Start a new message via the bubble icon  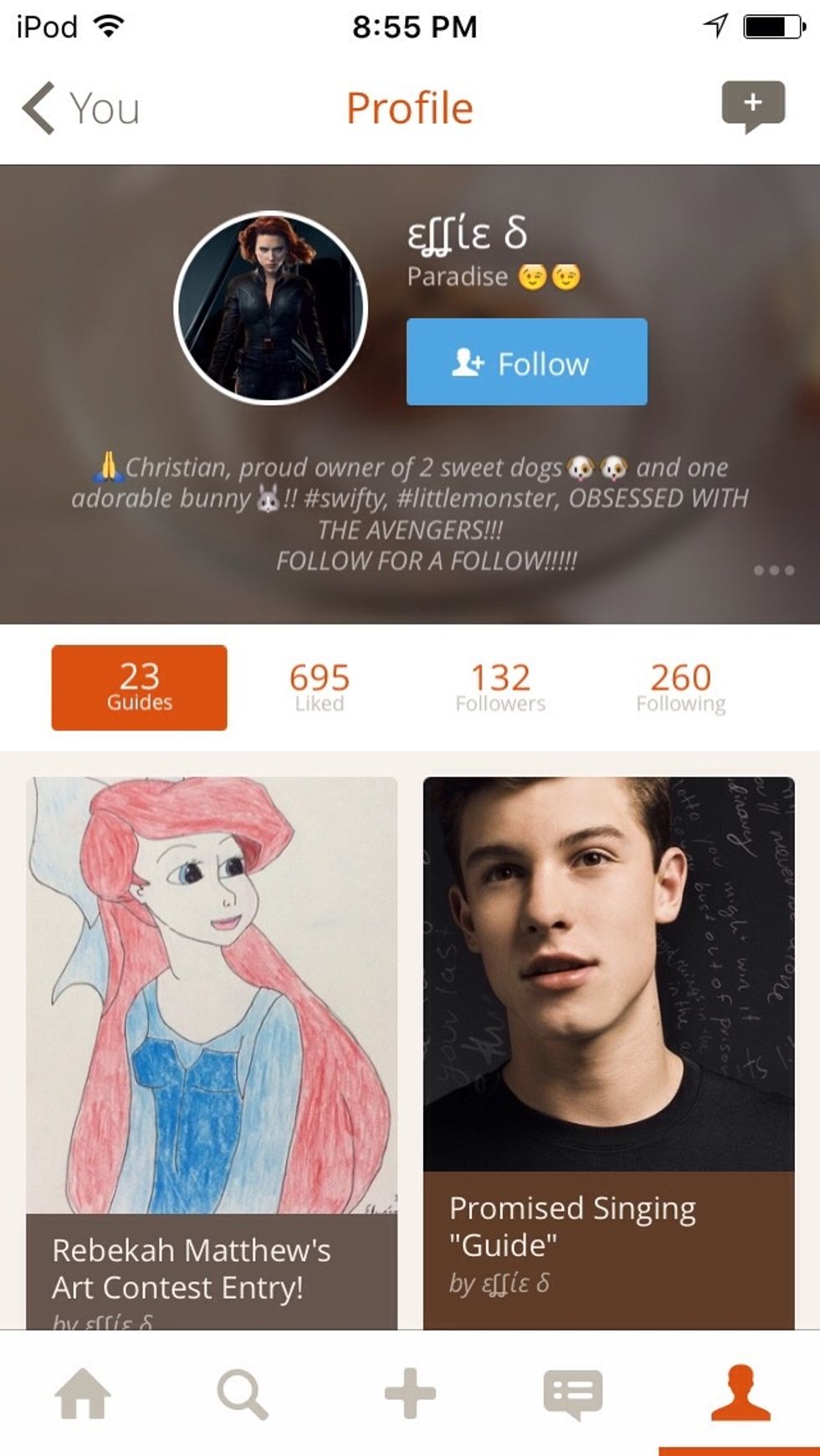point(752,105)
